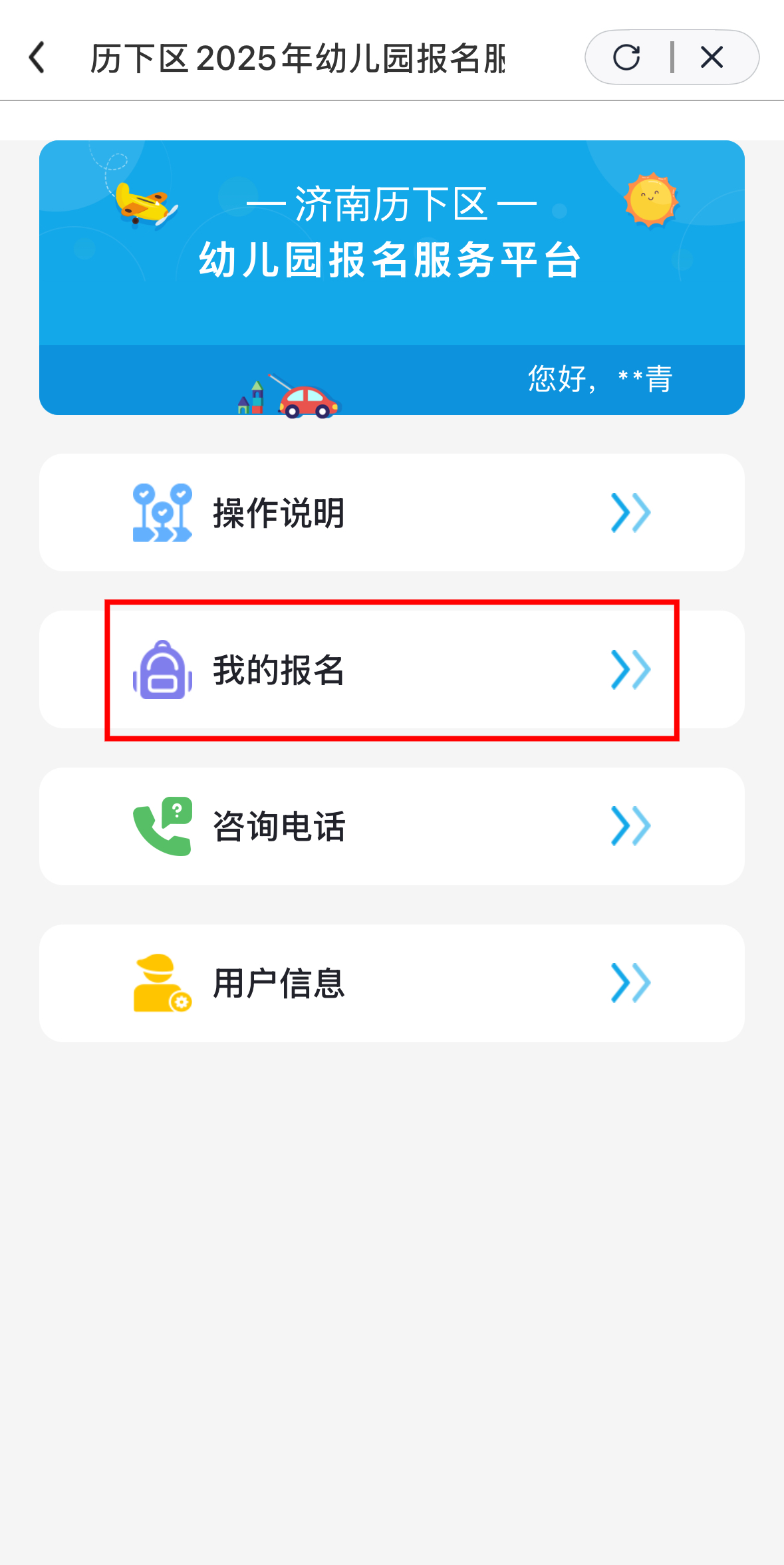Image resolution: width=784 pixels, height=1565 pixels.
Task: Open 我的报名 registration
Action: click(x=391, y=670)
